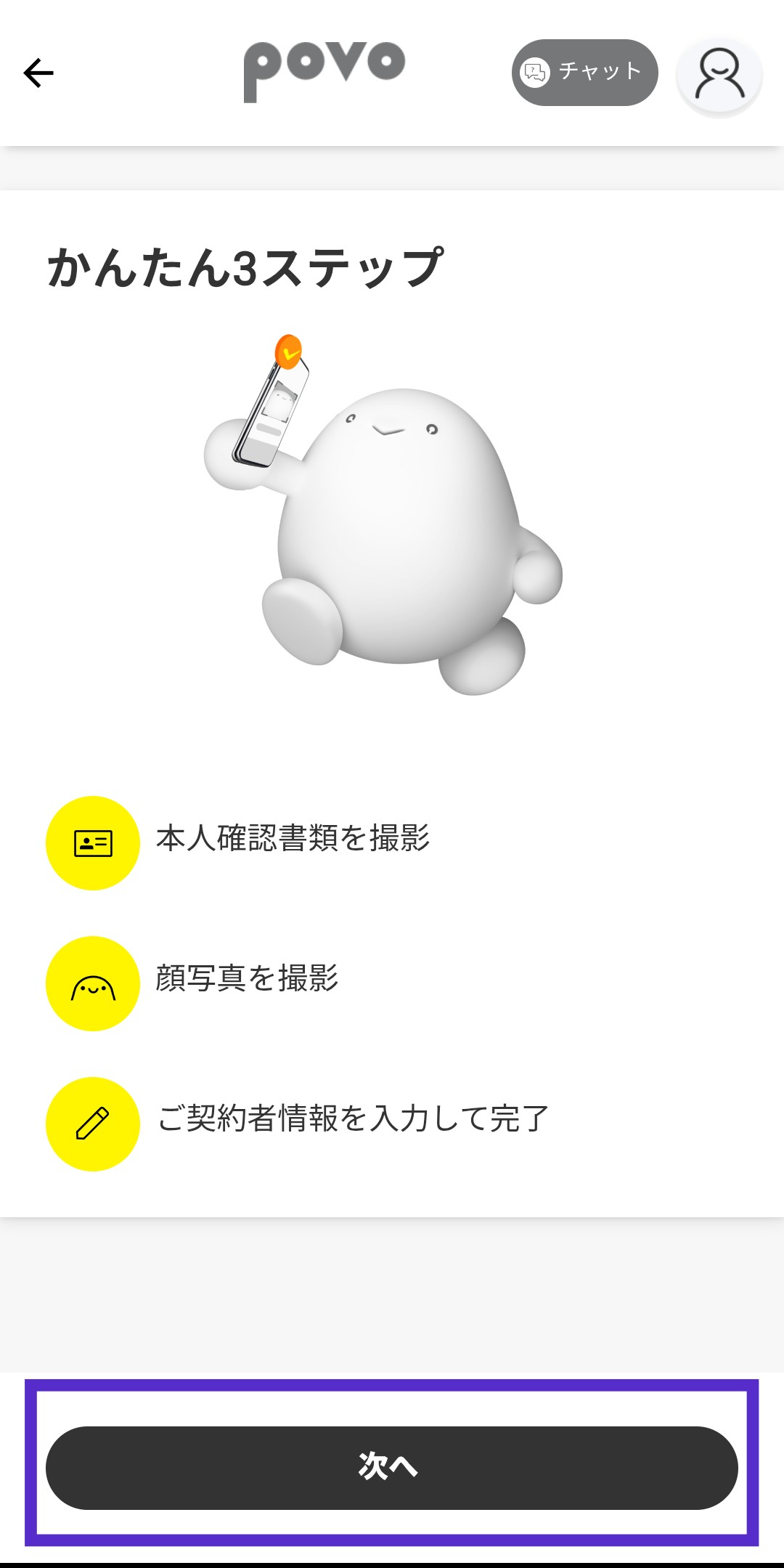
Task: Click the speech bubble icon inside チャット
Action: pyautogui.click(x=534, y=72)
